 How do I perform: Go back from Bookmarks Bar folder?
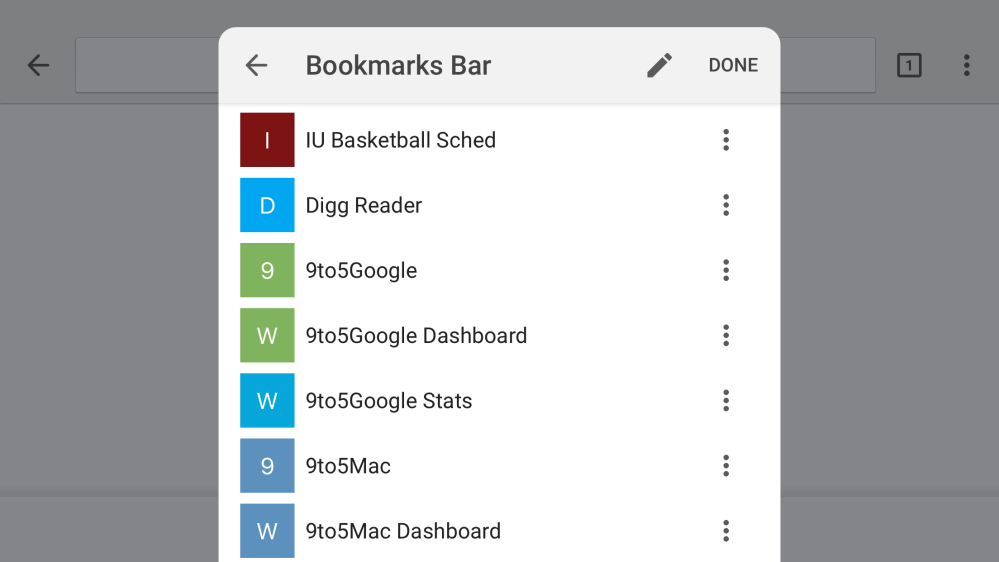(257, 66)
